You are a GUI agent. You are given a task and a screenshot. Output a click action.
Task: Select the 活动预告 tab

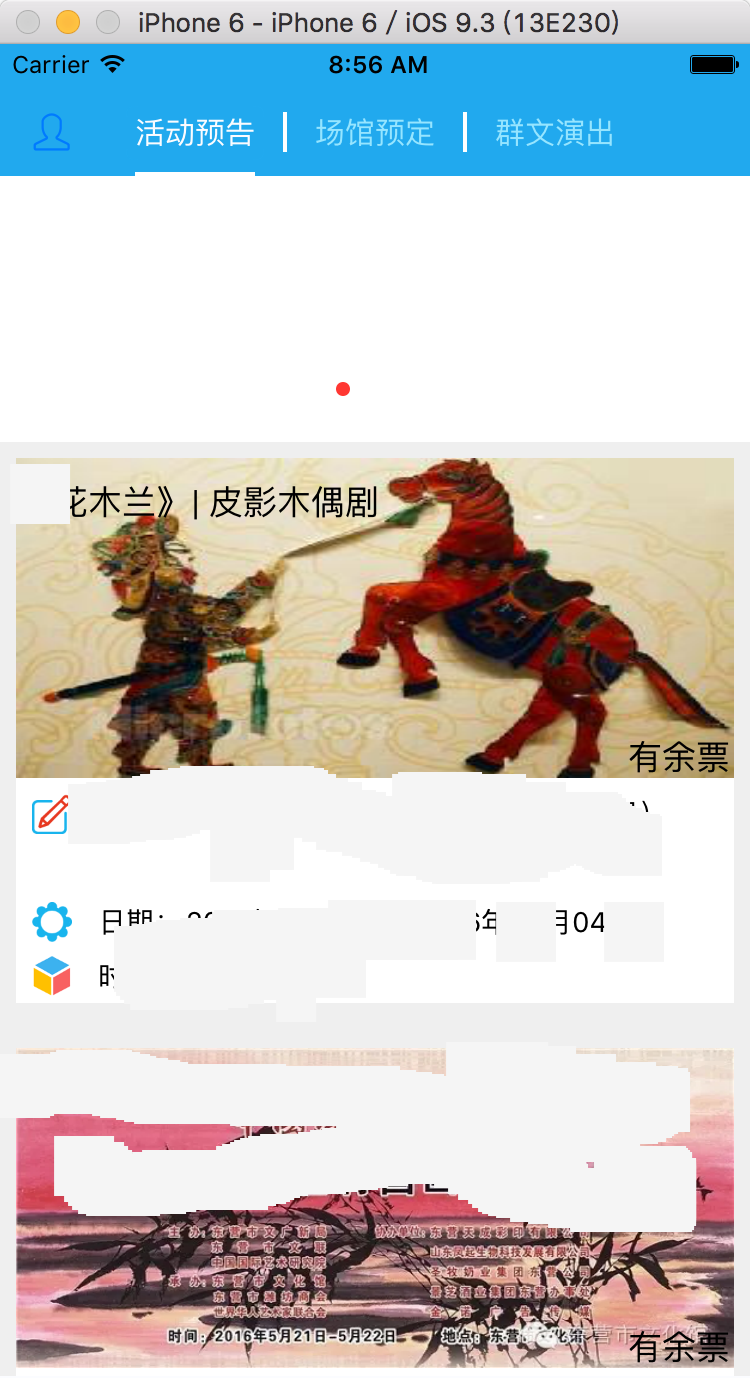click(195, 133)
